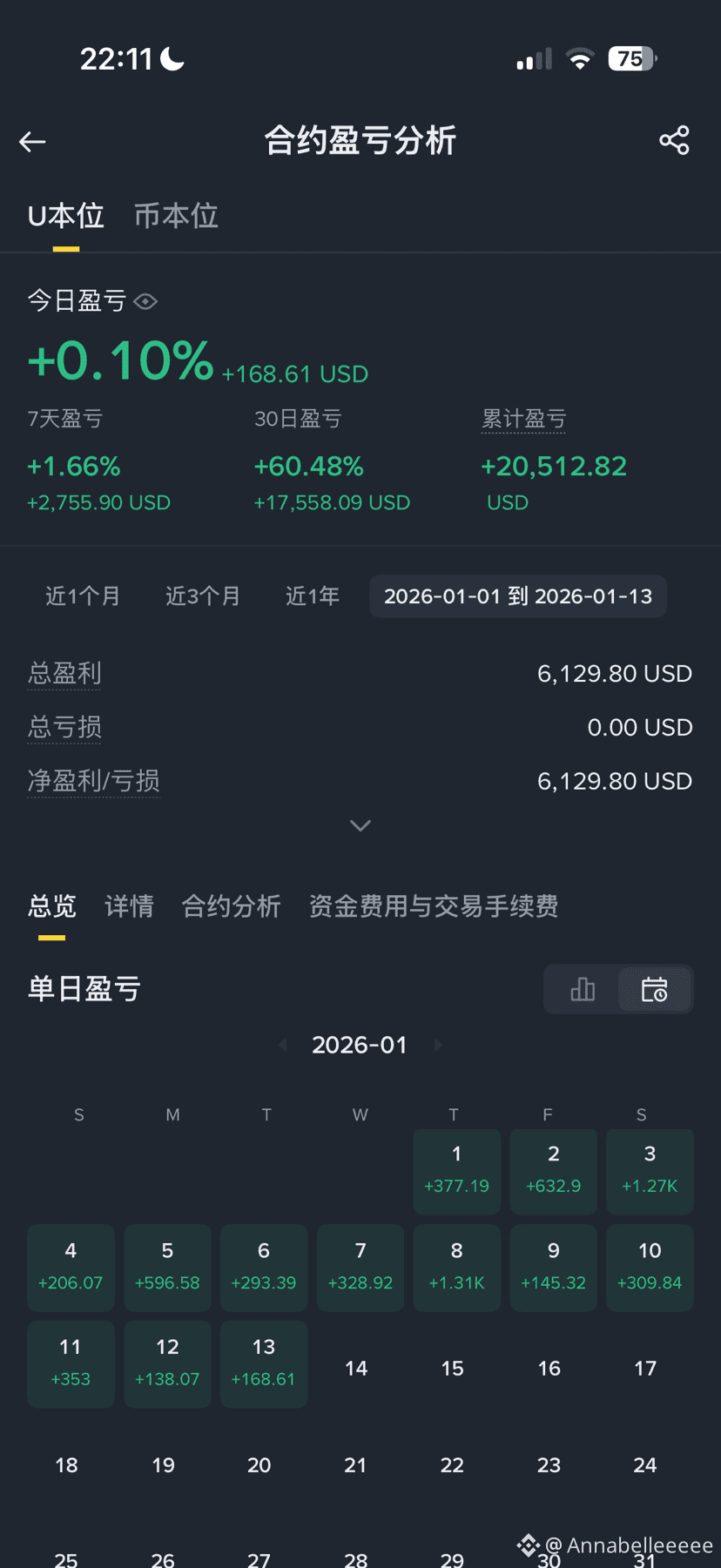Go to next month in calendar
Viewport: 721px width, 1568px height.
(438, 1044)
